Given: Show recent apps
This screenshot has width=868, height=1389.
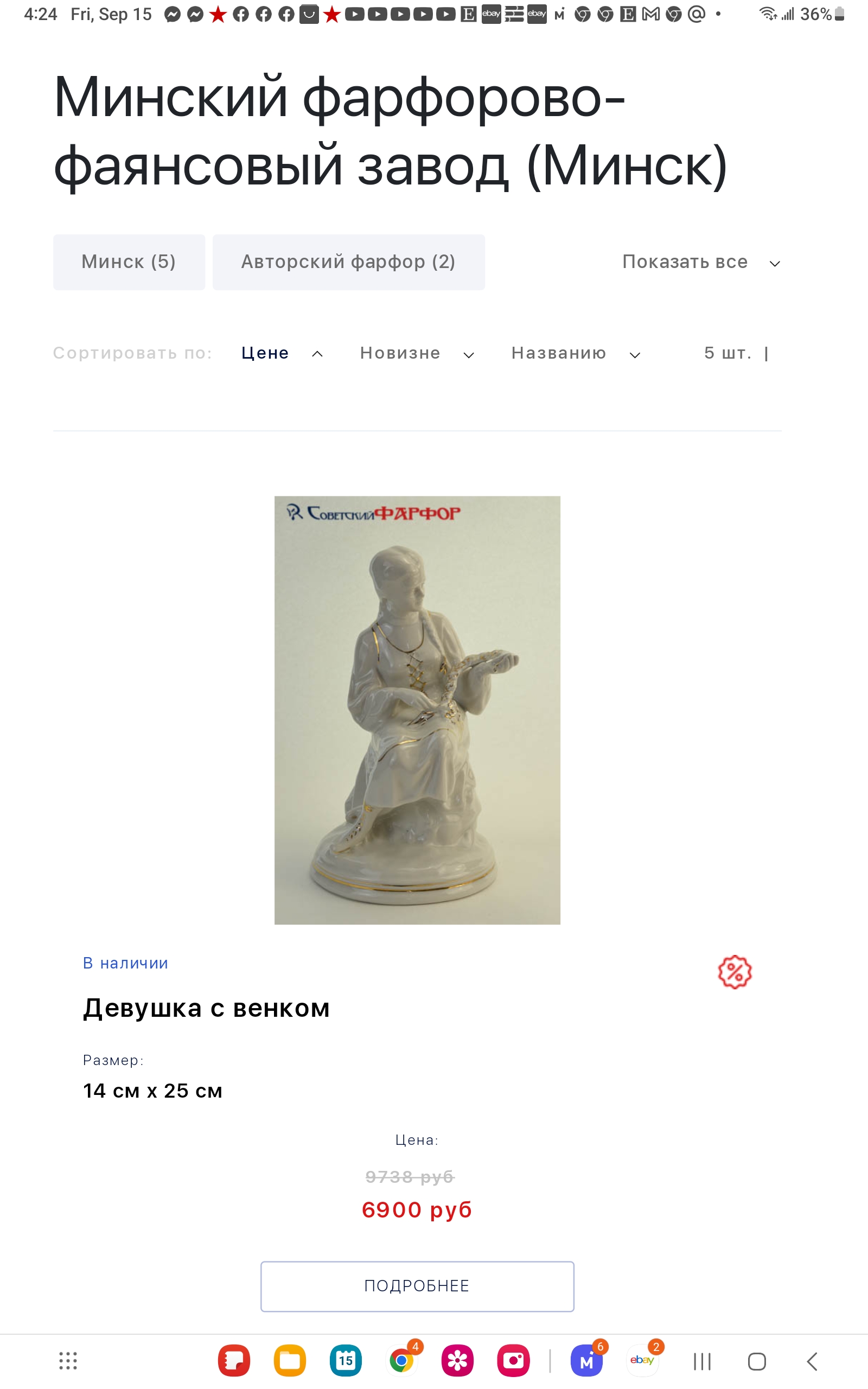Looking at the screenshot, I should point(702,1361).
